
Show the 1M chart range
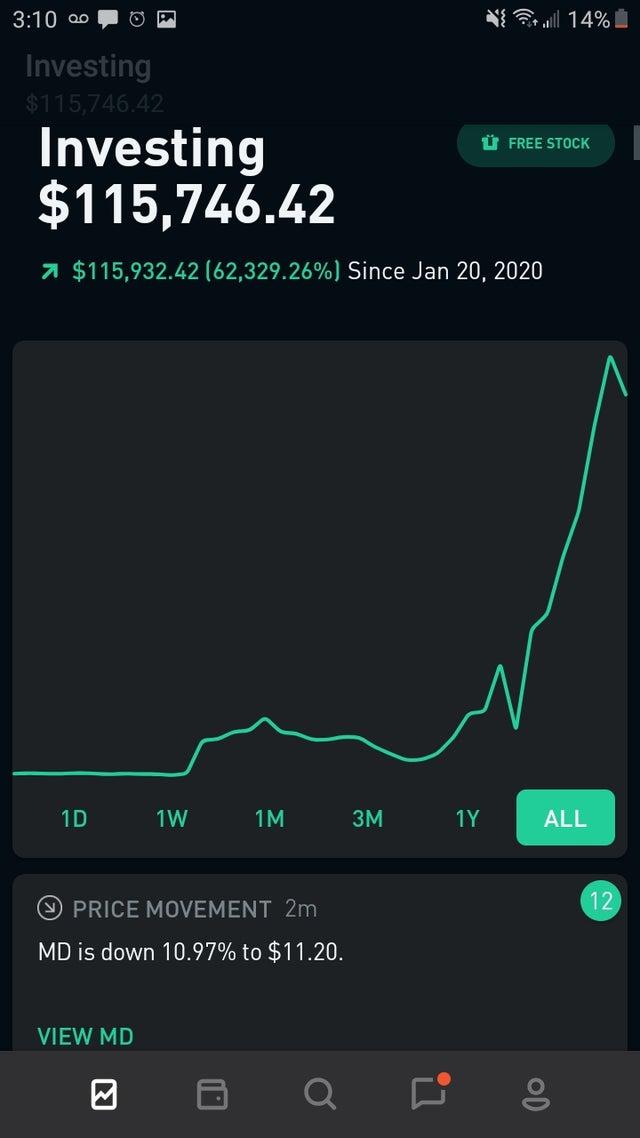269,818
